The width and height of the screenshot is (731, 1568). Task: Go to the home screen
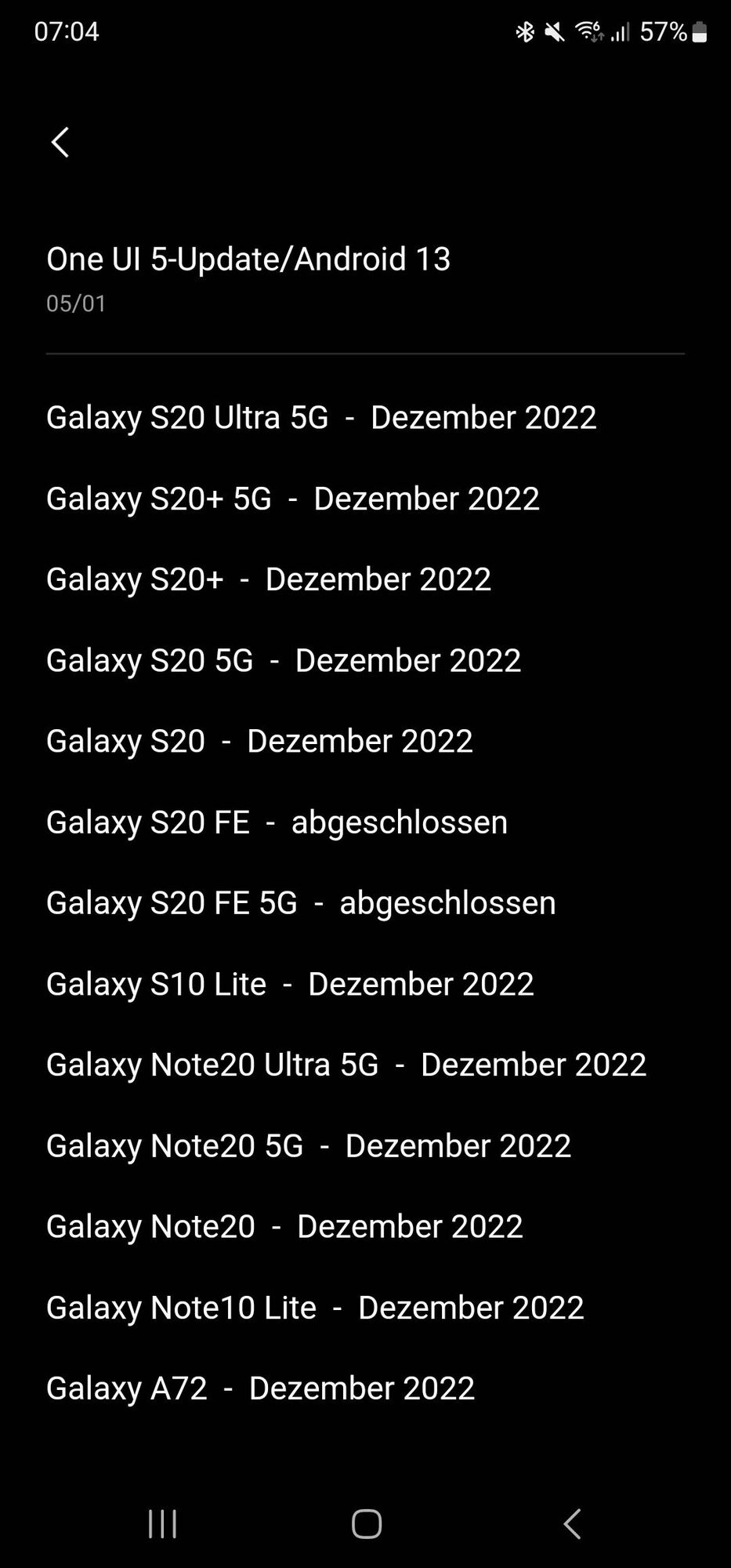coord(366,1524)
